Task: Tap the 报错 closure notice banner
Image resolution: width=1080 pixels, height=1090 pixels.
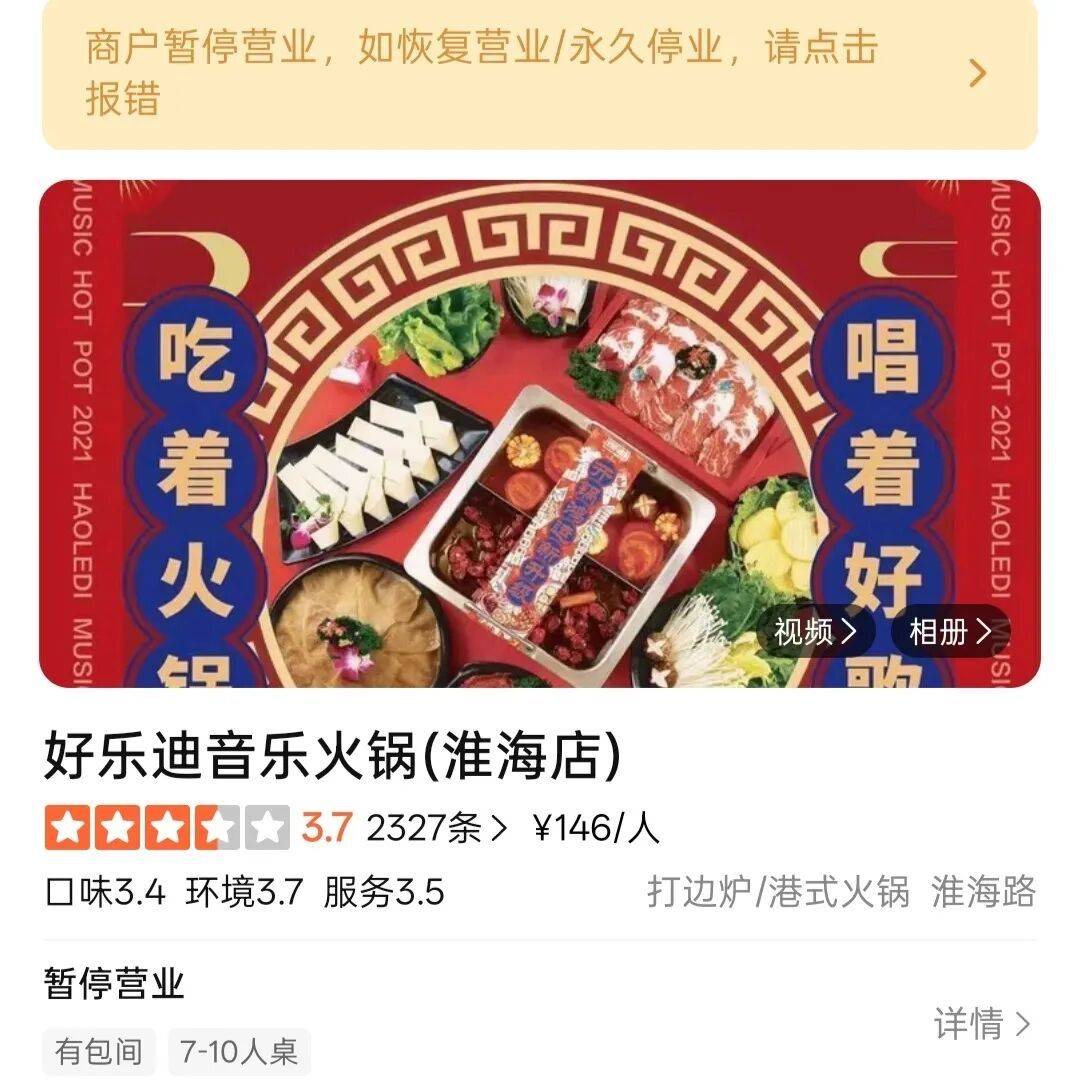Action: [540, 73]
